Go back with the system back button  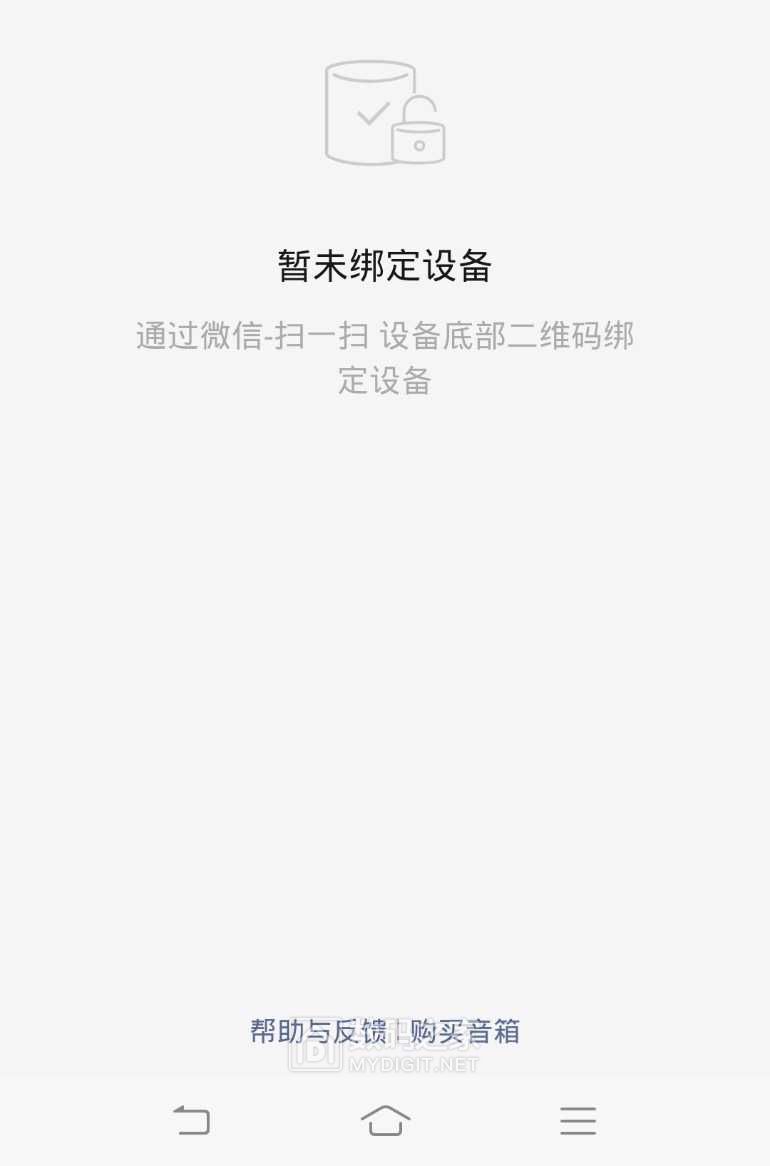(x=192, y=1120)
